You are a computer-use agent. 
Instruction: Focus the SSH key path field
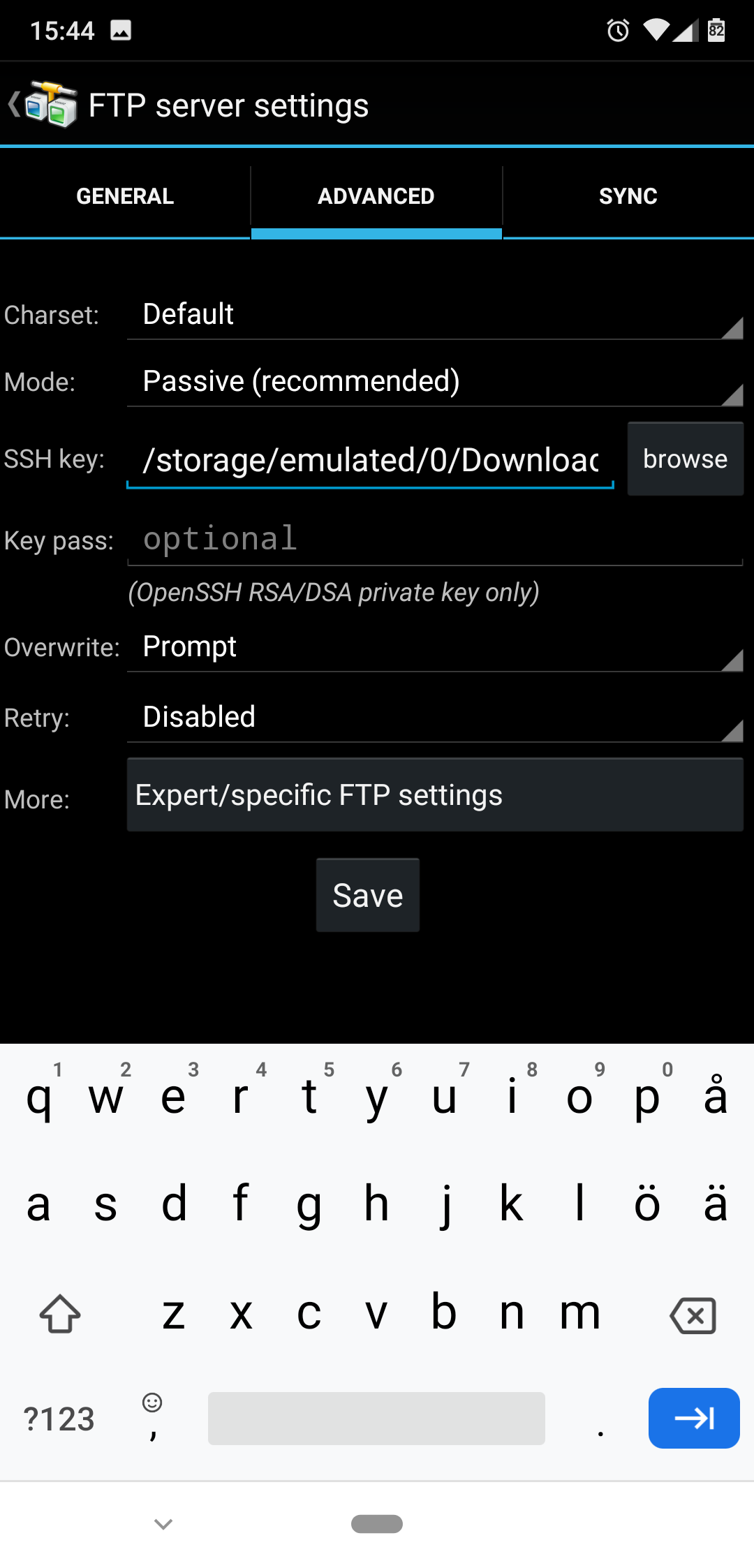pos(370,460)
